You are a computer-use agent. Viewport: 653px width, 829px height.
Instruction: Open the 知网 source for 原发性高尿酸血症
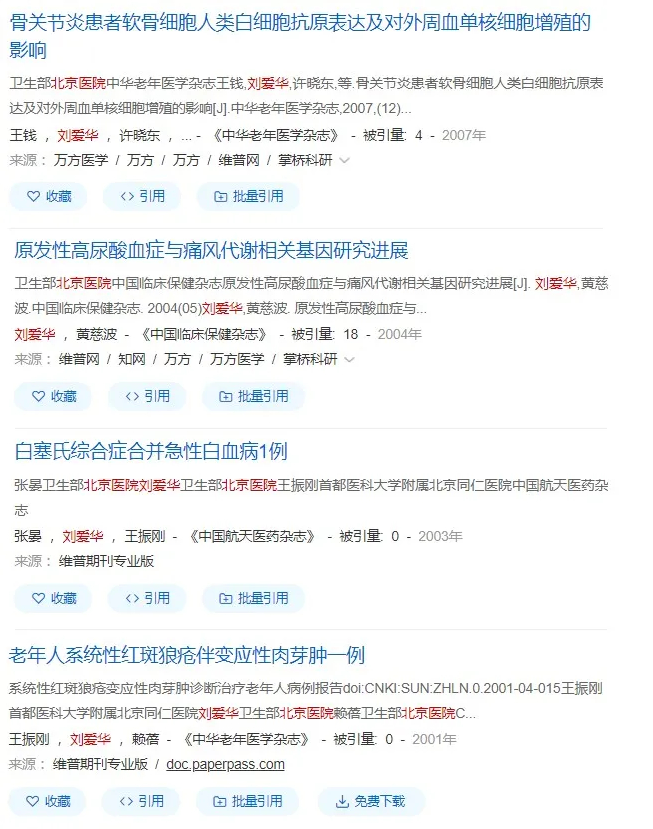131,359
